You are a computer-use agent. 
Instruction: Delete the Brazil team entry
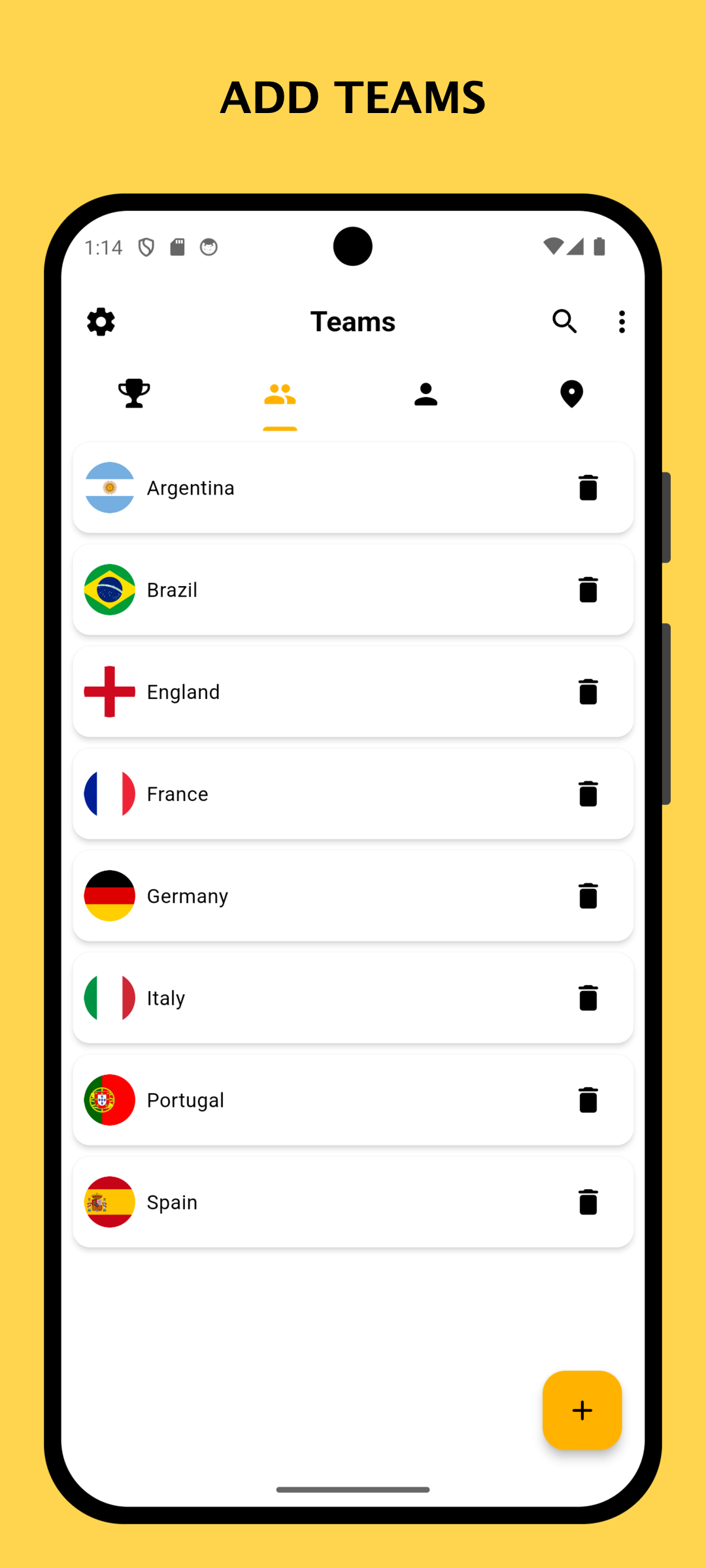click(588, 589)
